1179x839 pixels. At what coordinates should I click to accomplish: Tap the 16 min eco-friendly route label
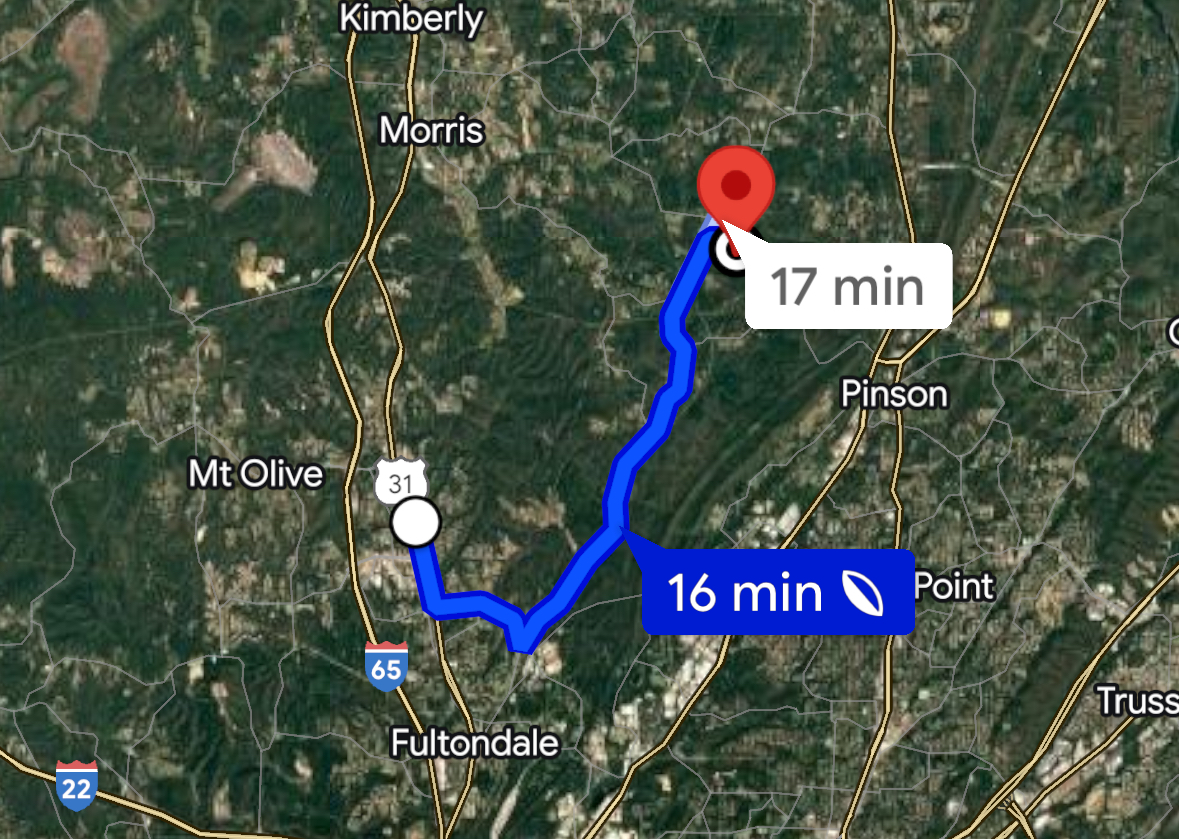(x=777, y=592)
